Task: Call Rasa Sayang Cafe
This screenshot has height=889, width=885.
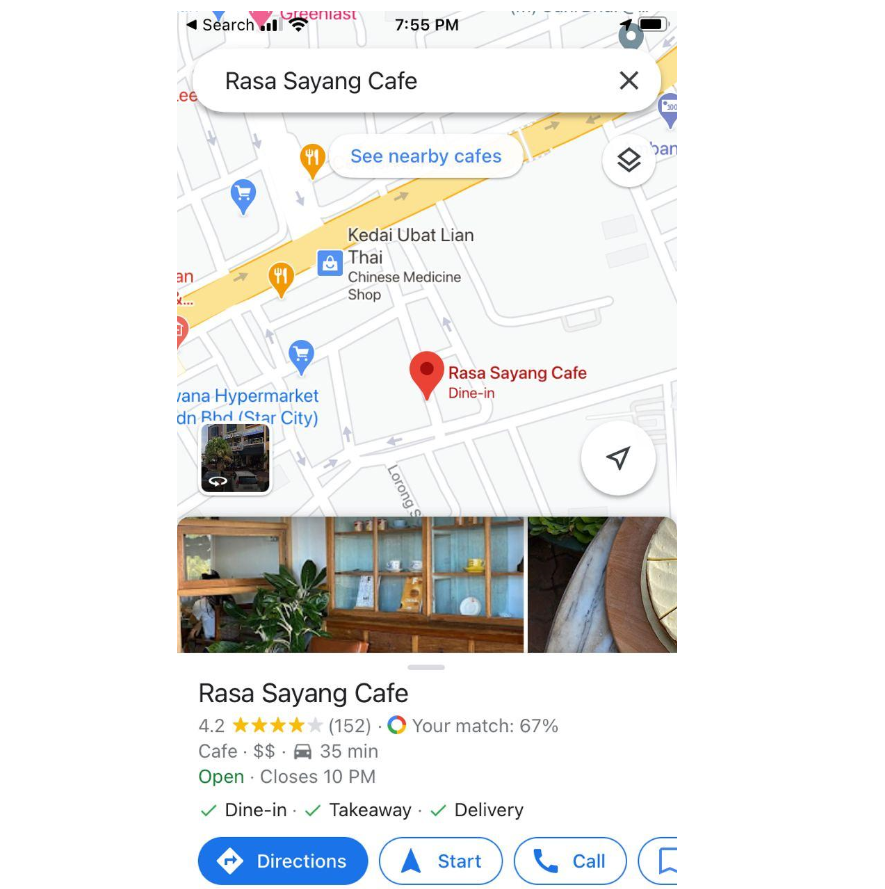Action: tap(570, 861)
